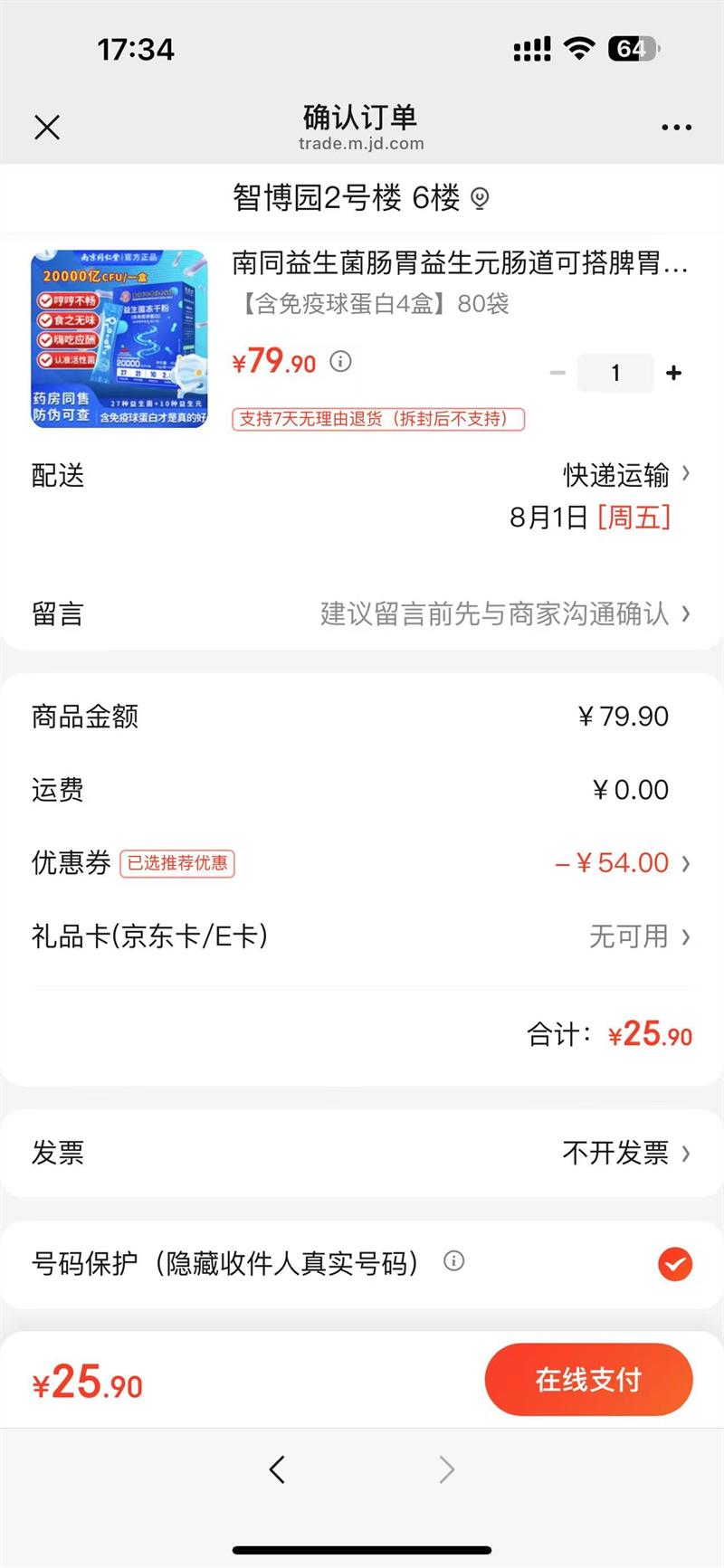Toggle 号码保护 number protection checkbox
The height and width of the screenshot is (1568, 724).
674,1263
